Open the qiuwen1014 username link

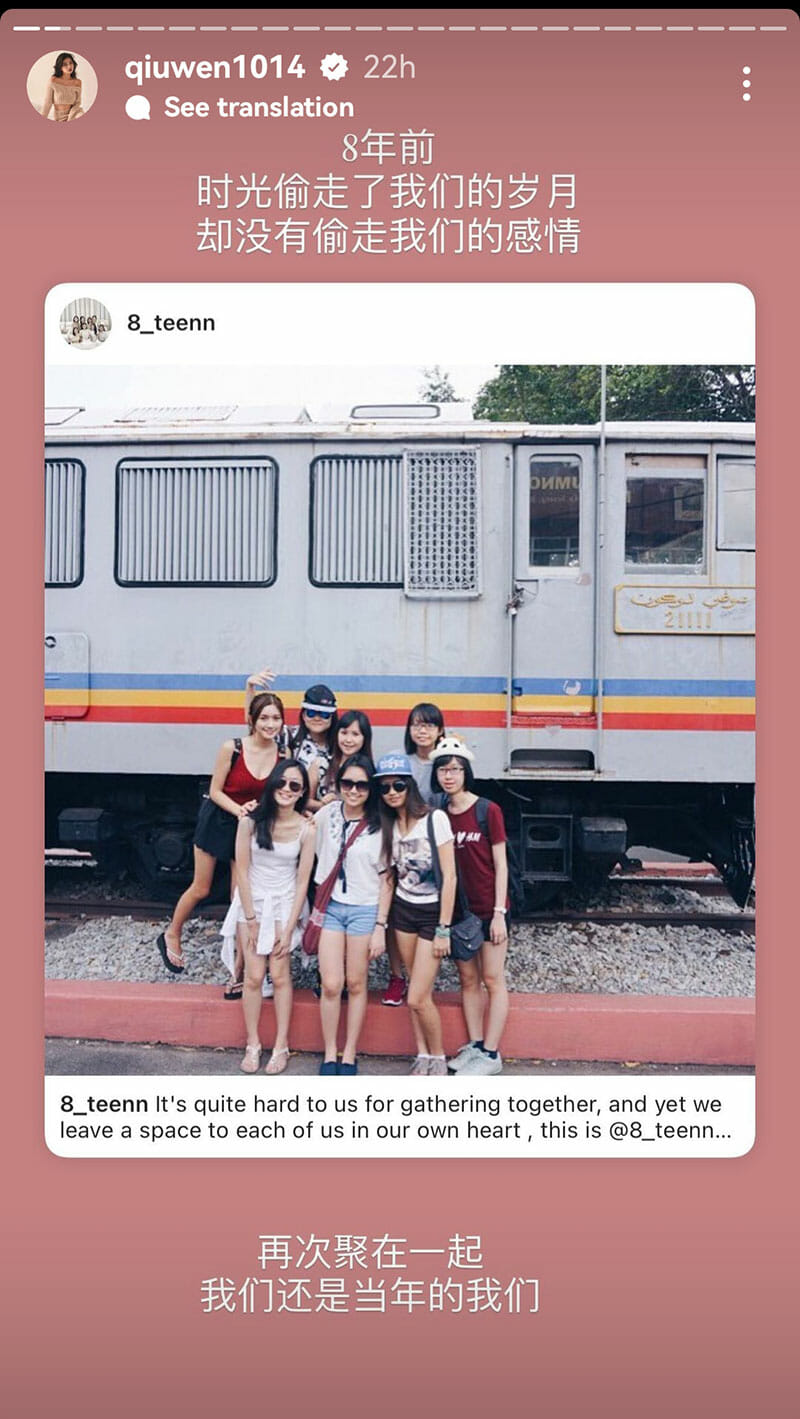[214, 67]
